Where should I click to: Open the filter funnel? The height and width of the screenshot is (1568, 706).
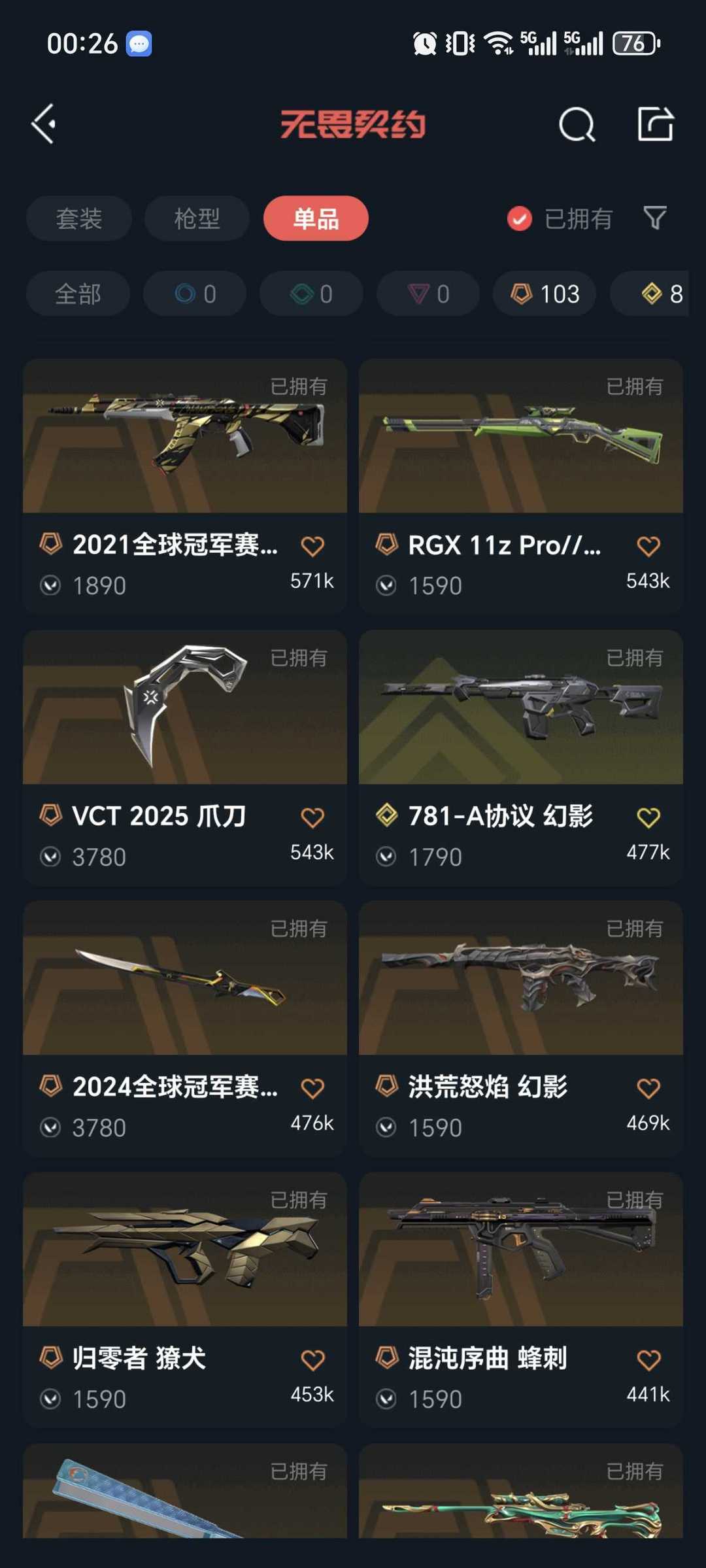tap(655, 218)
